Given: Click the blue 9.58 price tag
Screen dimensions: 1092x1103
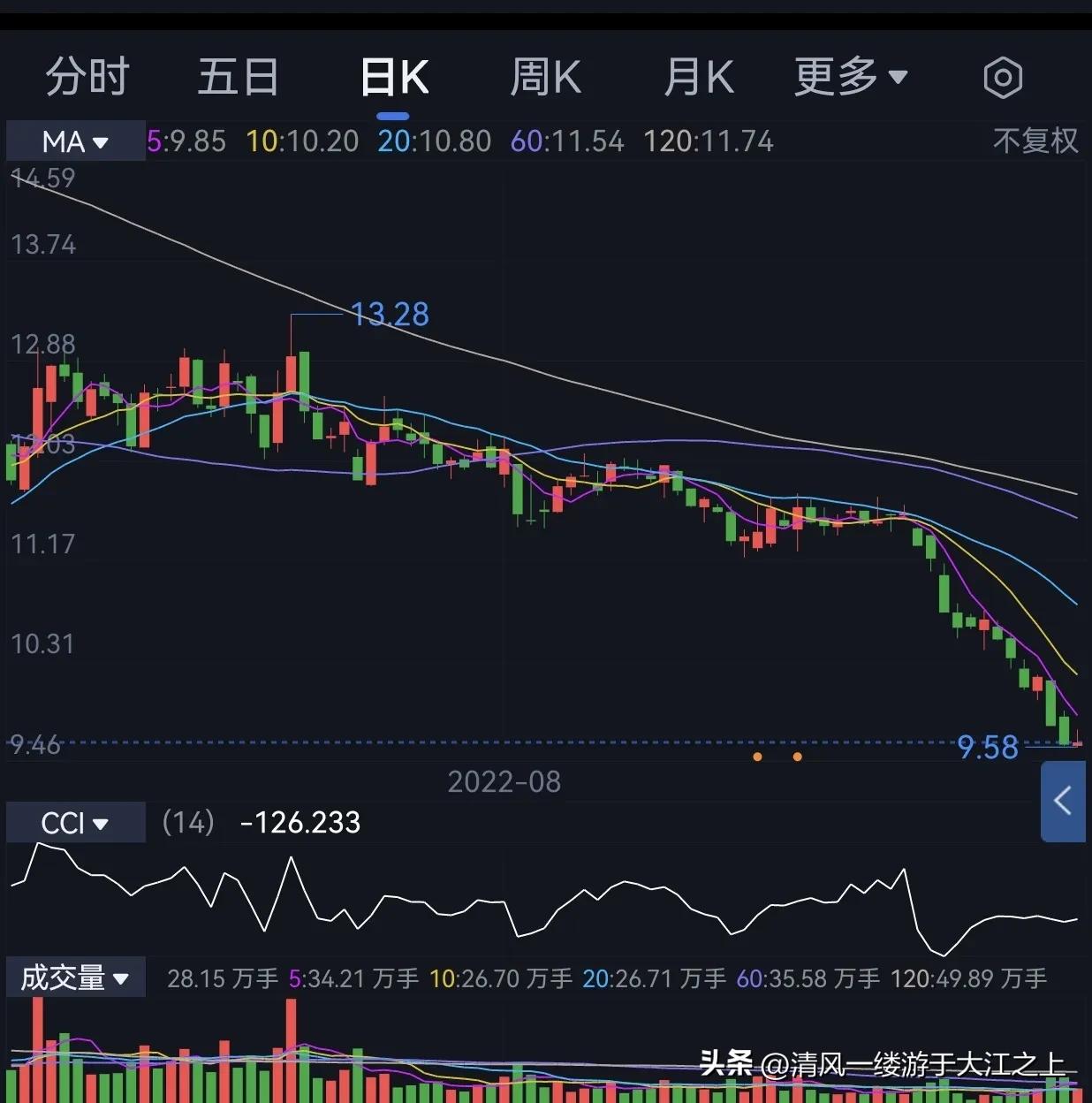Looking at the screenshot, I should coord(988,748).
